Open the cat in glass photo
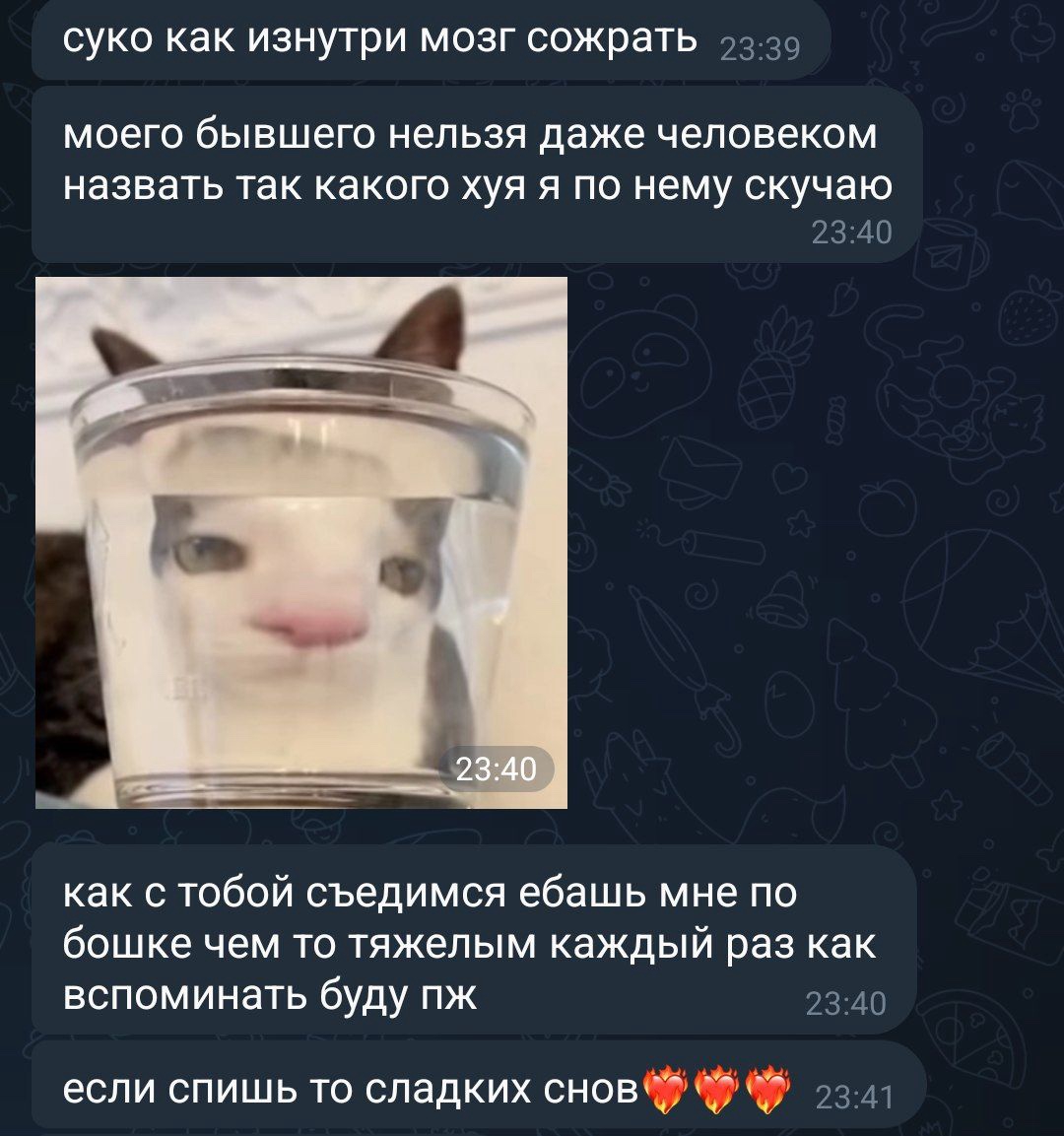Screen dimensions: 1064x1136 tap(300, 542)
